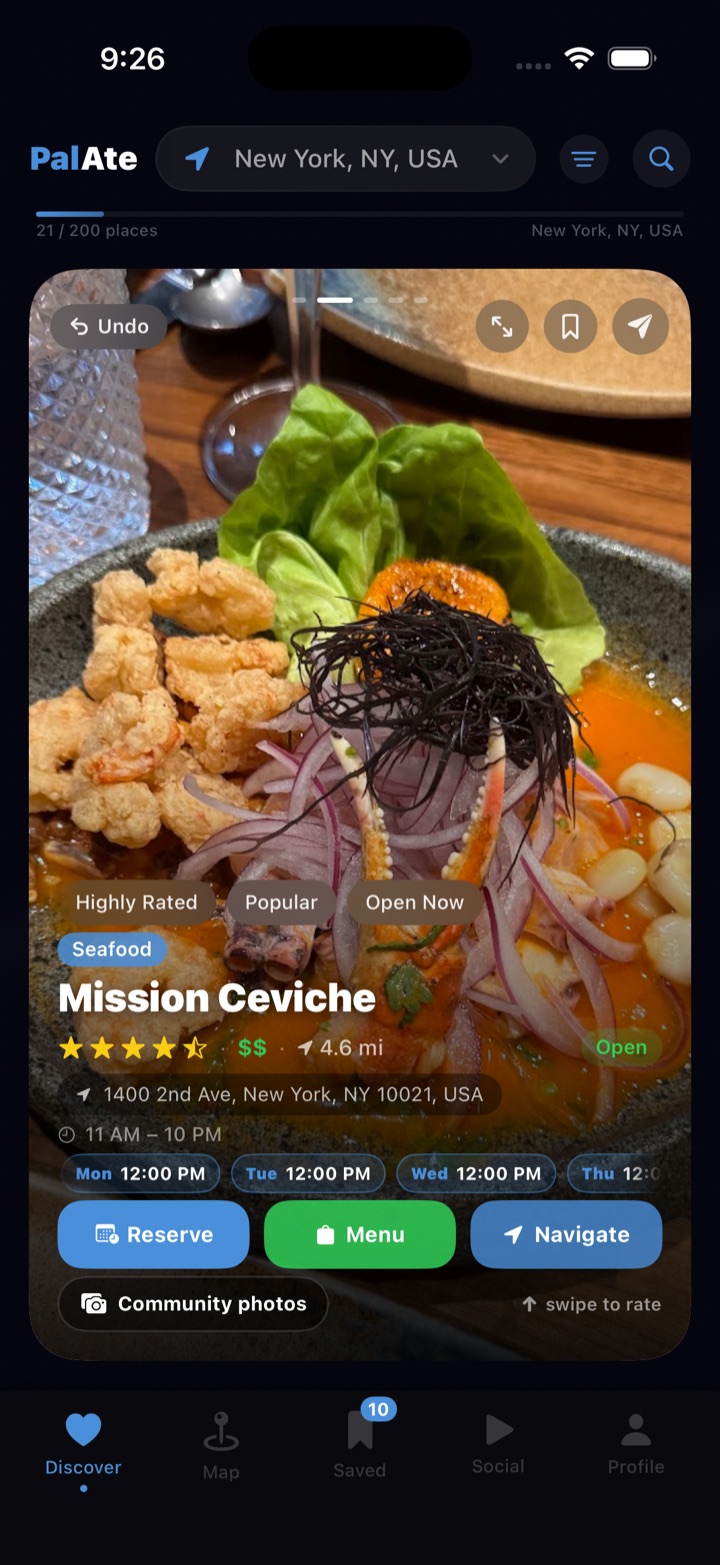Open the New York location dropdown
The width and height of the screenshot is (720, 1565).
(346, 158)
